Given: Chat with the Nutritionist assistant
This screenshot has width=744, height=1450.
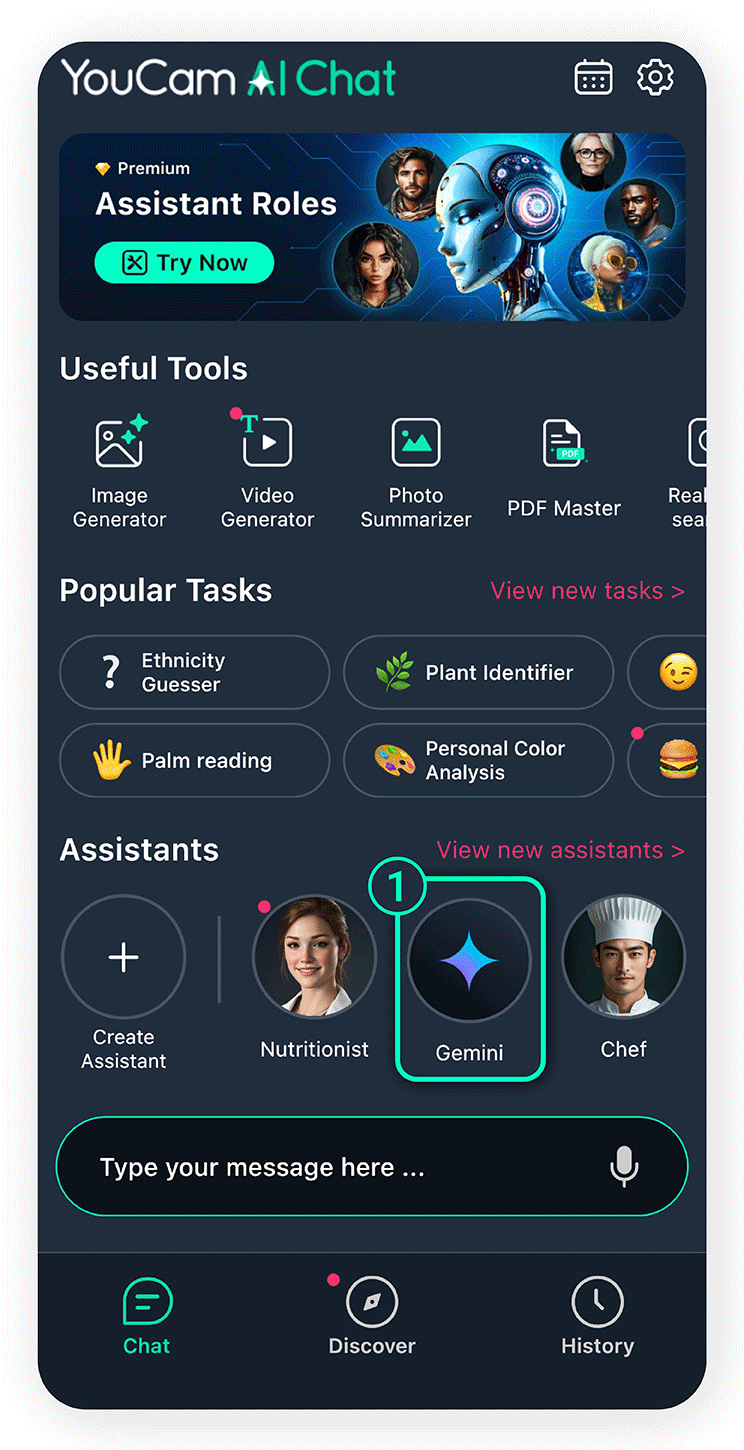Looking at the screenshot, I should (x=314, y=958).
